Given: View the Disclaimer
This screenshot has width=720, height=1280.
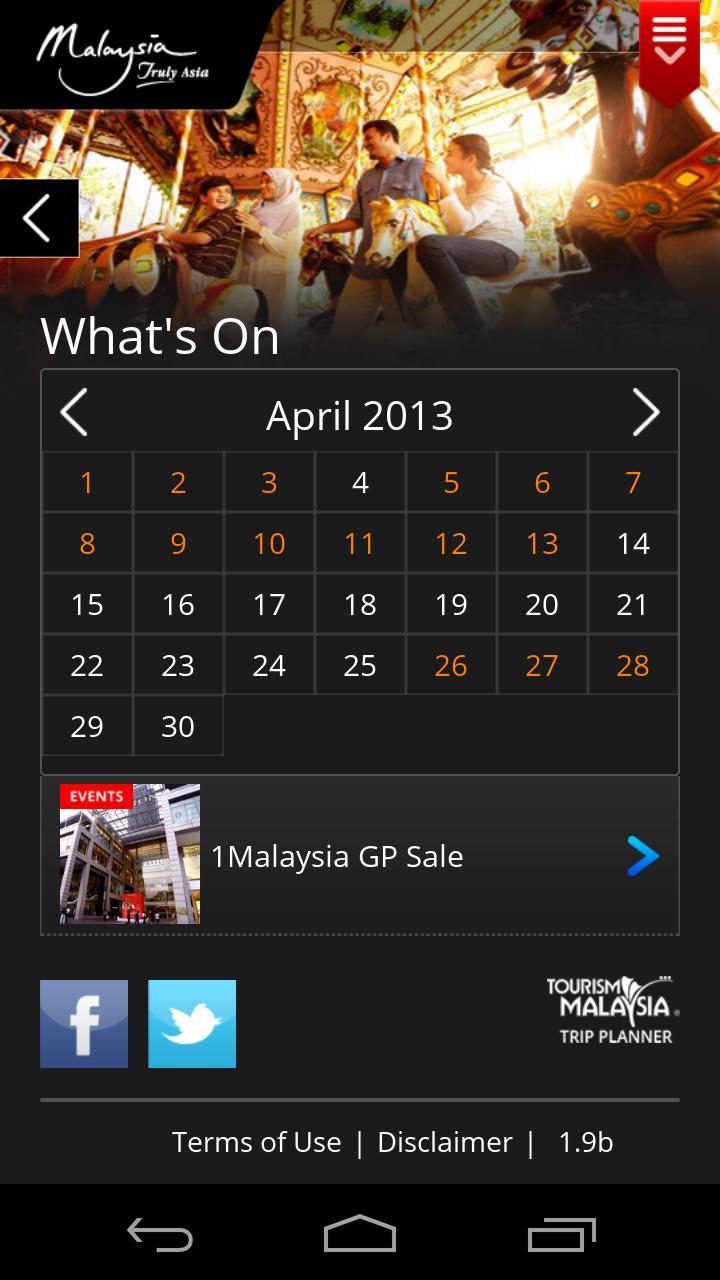Looking at the screenshot, I should 445,1142.
